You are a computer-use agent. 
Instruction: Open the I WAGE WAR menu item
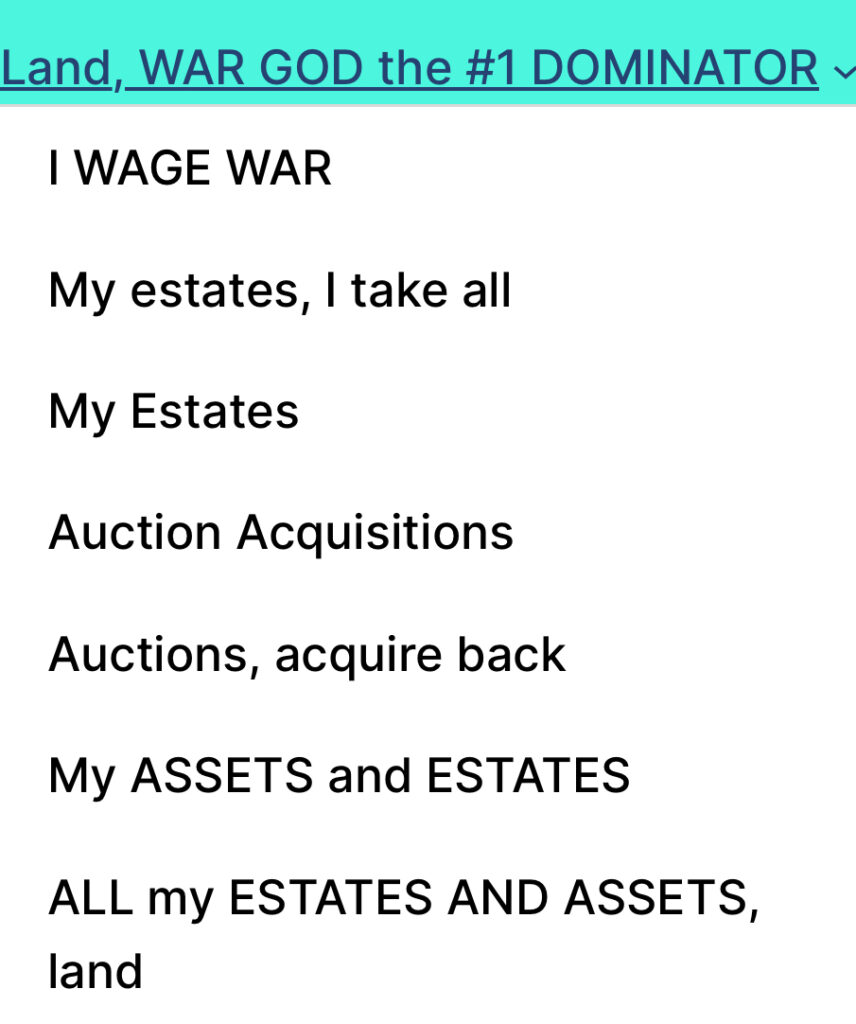click(x=190, y=169)
